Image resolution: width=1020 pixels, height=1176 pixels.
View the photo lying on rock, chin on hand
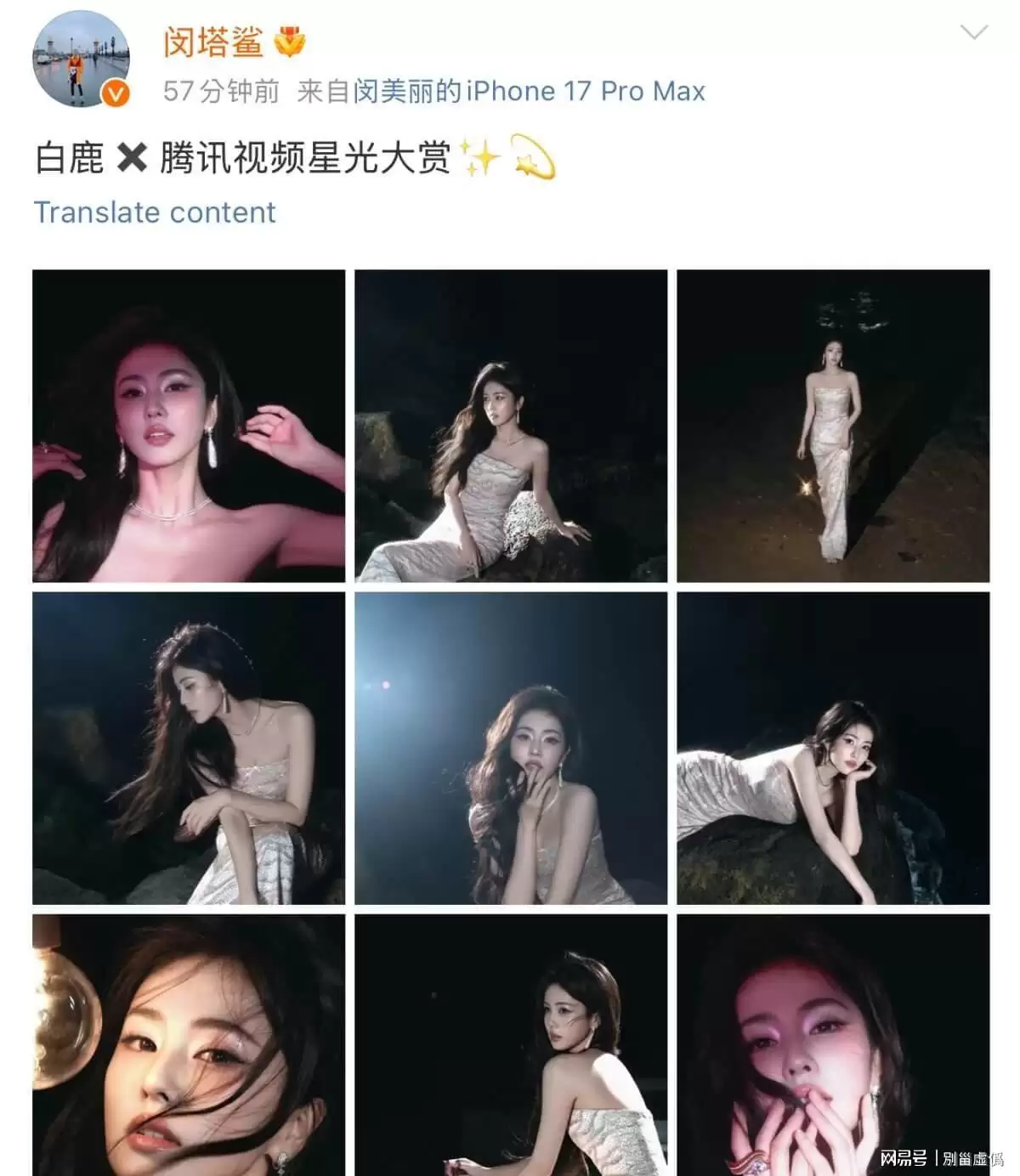833,748
